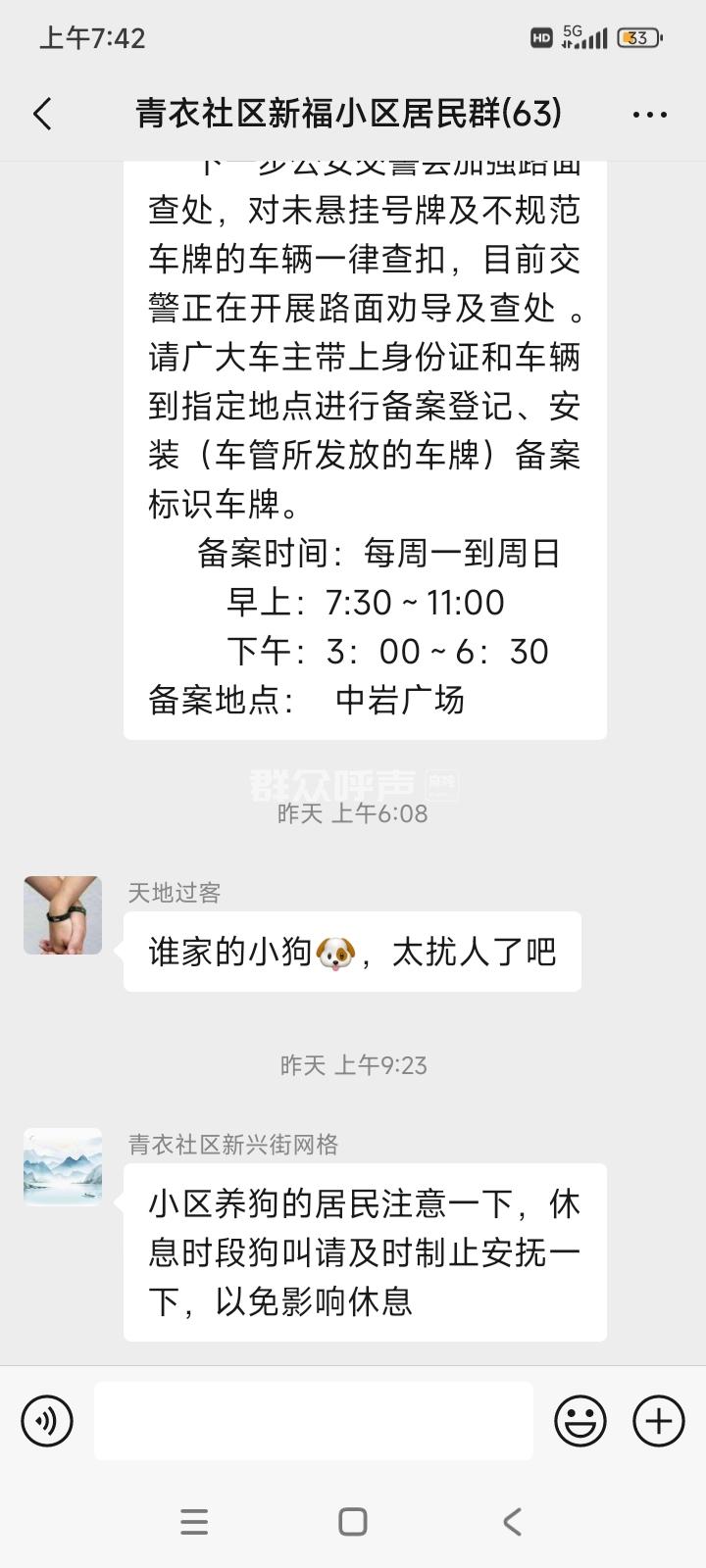706x1568 pixels.
Task: Open 青衣社区新兴街网格's avatar
Action: [63, 1166]
